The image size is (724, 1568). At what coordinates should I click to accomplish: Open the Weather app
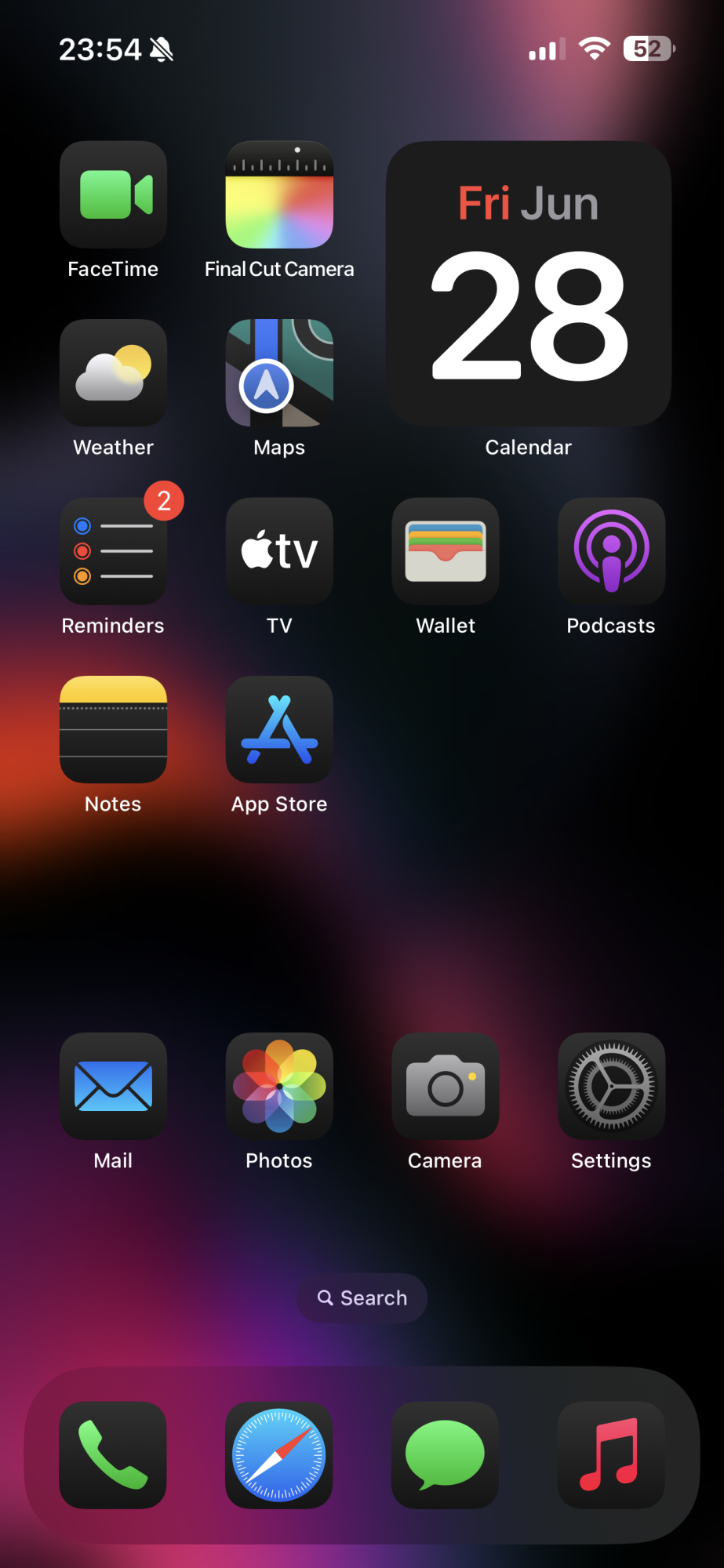click(x=113, y=373)
